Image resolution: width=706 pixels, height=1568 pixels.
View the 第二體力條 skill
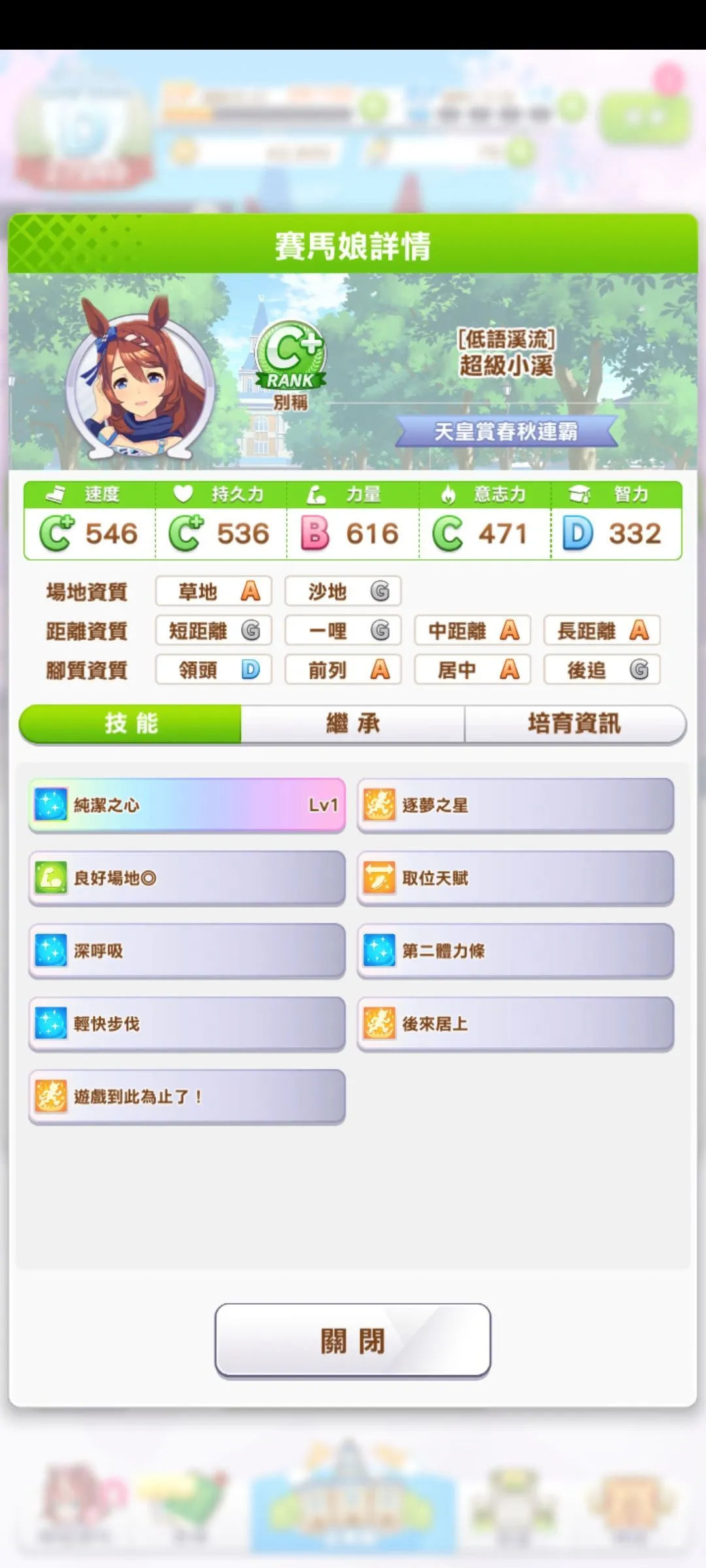(515, 951)
